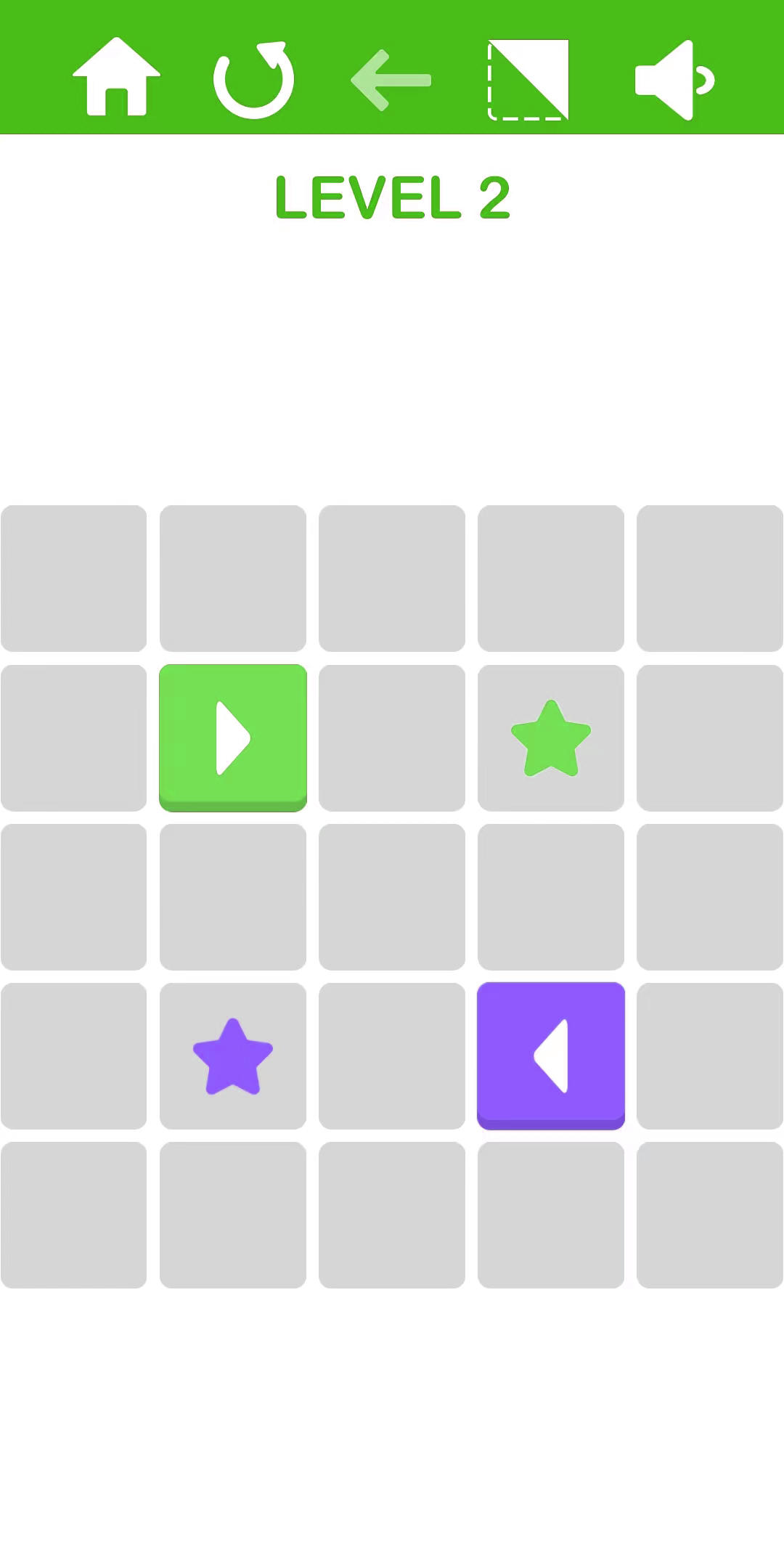Tap the purple left-arrow block
The height and width of the screenshot is (1568, 784).
(x=551, y=1055)
